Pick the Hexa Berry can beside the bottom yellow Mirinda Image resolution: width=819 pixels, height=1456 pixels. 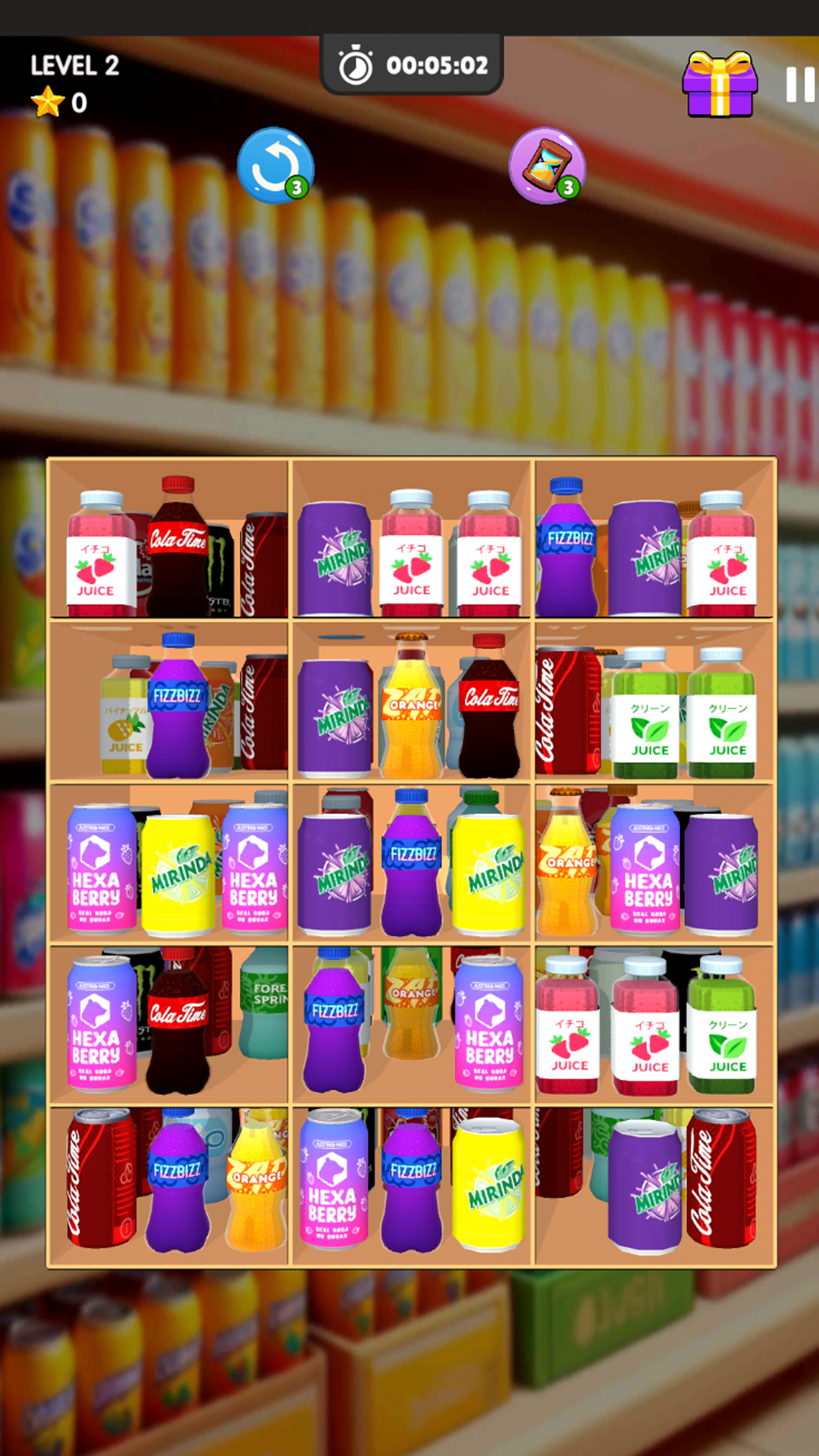coord(334,1181)
